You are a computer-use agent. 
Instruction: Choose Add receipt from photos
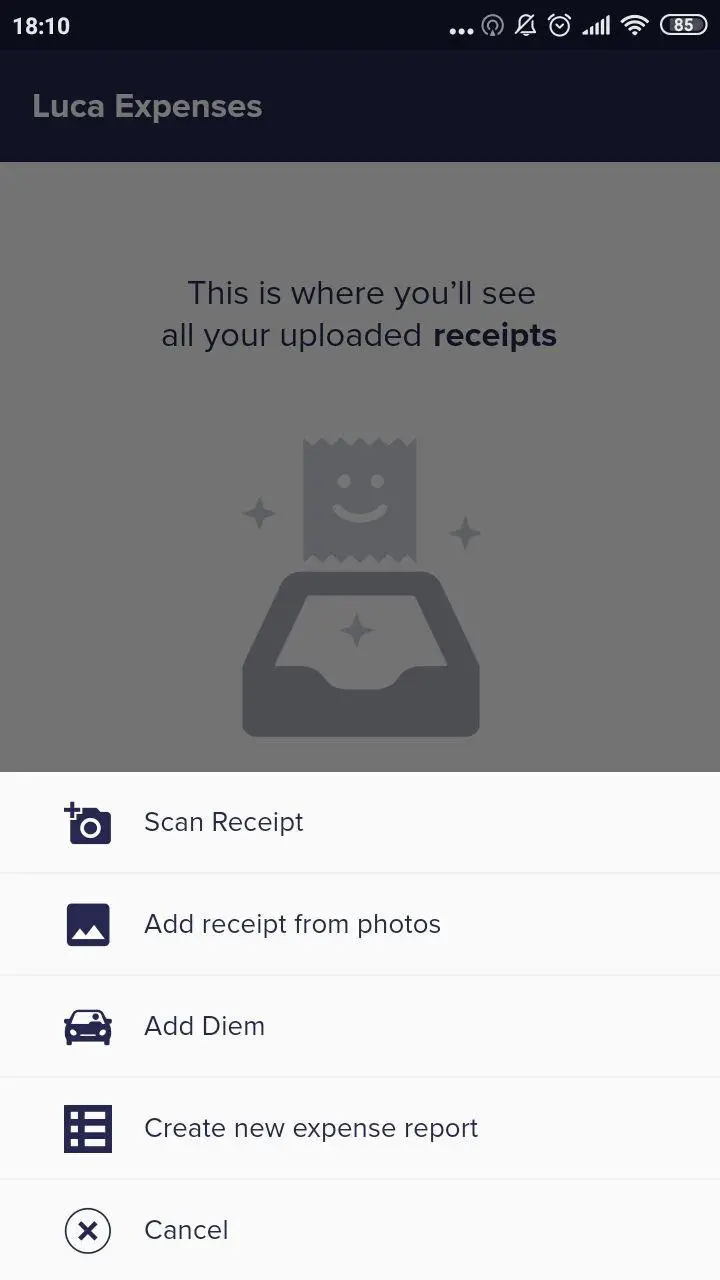[x=292, y=924]
